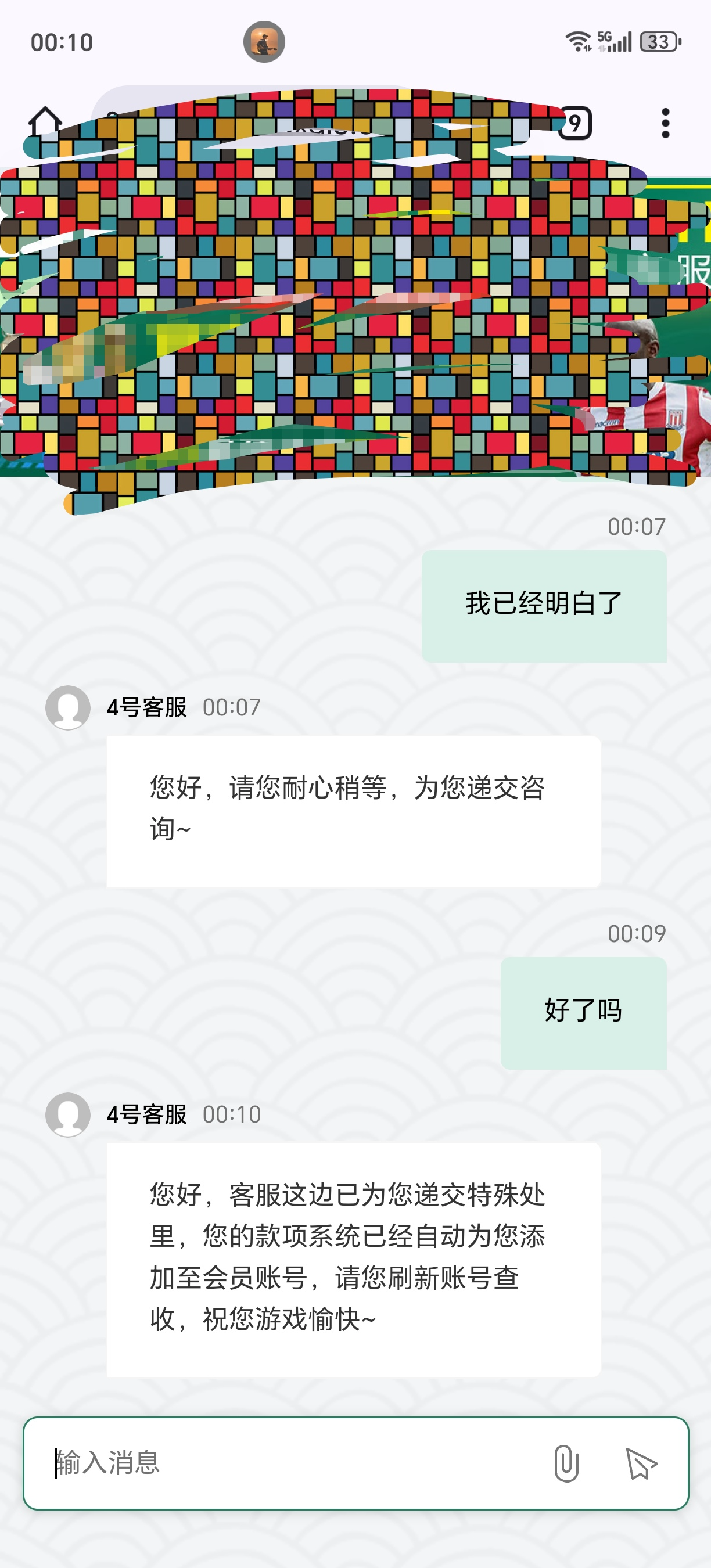Send the message with the arrow icon
Screen dimensions: 711x1568
click(641, 1463)
